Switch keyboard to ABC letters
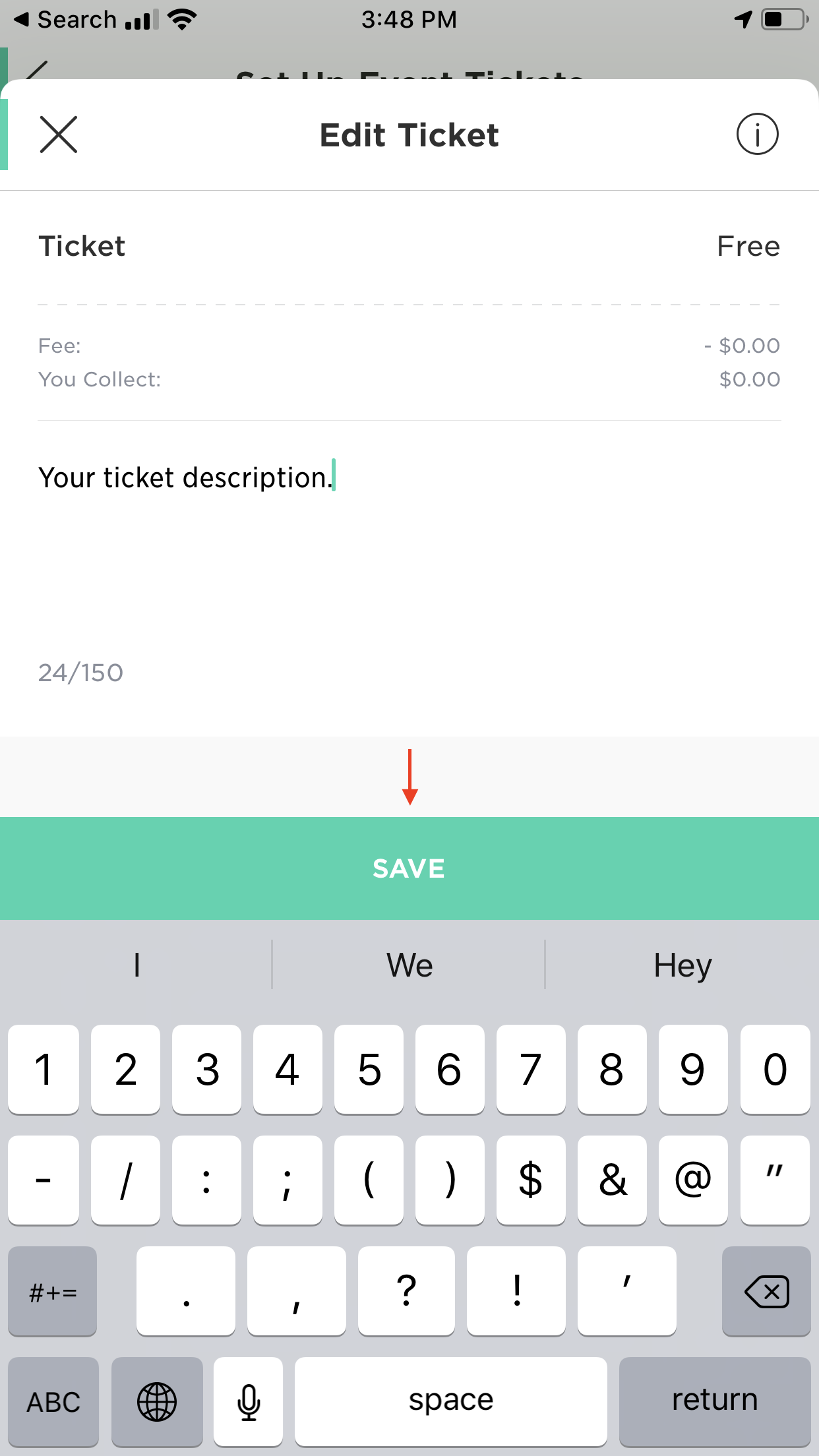The width and height of the screenshot is (819, 1456). 53,1402
